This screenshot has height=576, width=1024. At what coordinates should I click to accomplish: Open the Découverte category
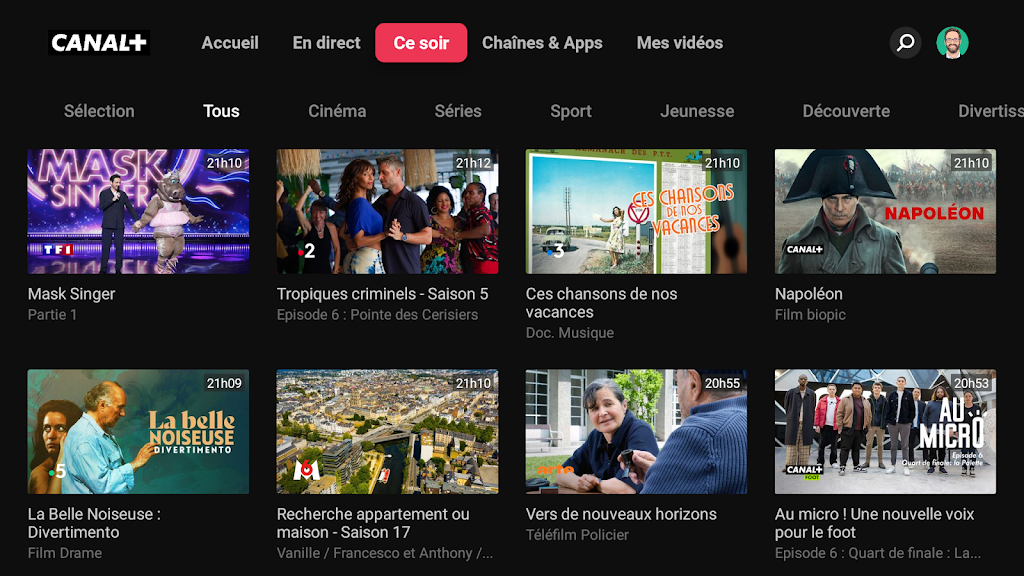click(x=846, y=111)
